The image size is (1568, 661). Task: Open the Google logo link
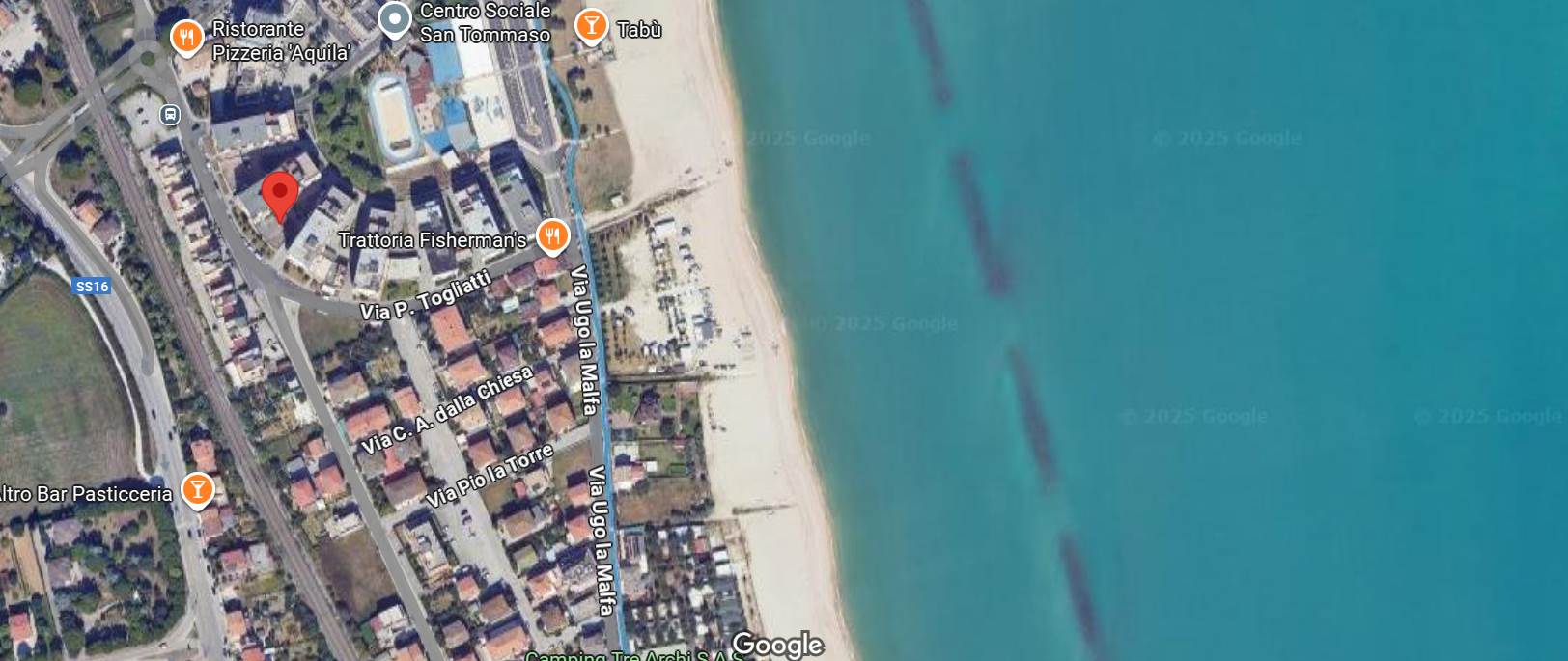point(777,644)
